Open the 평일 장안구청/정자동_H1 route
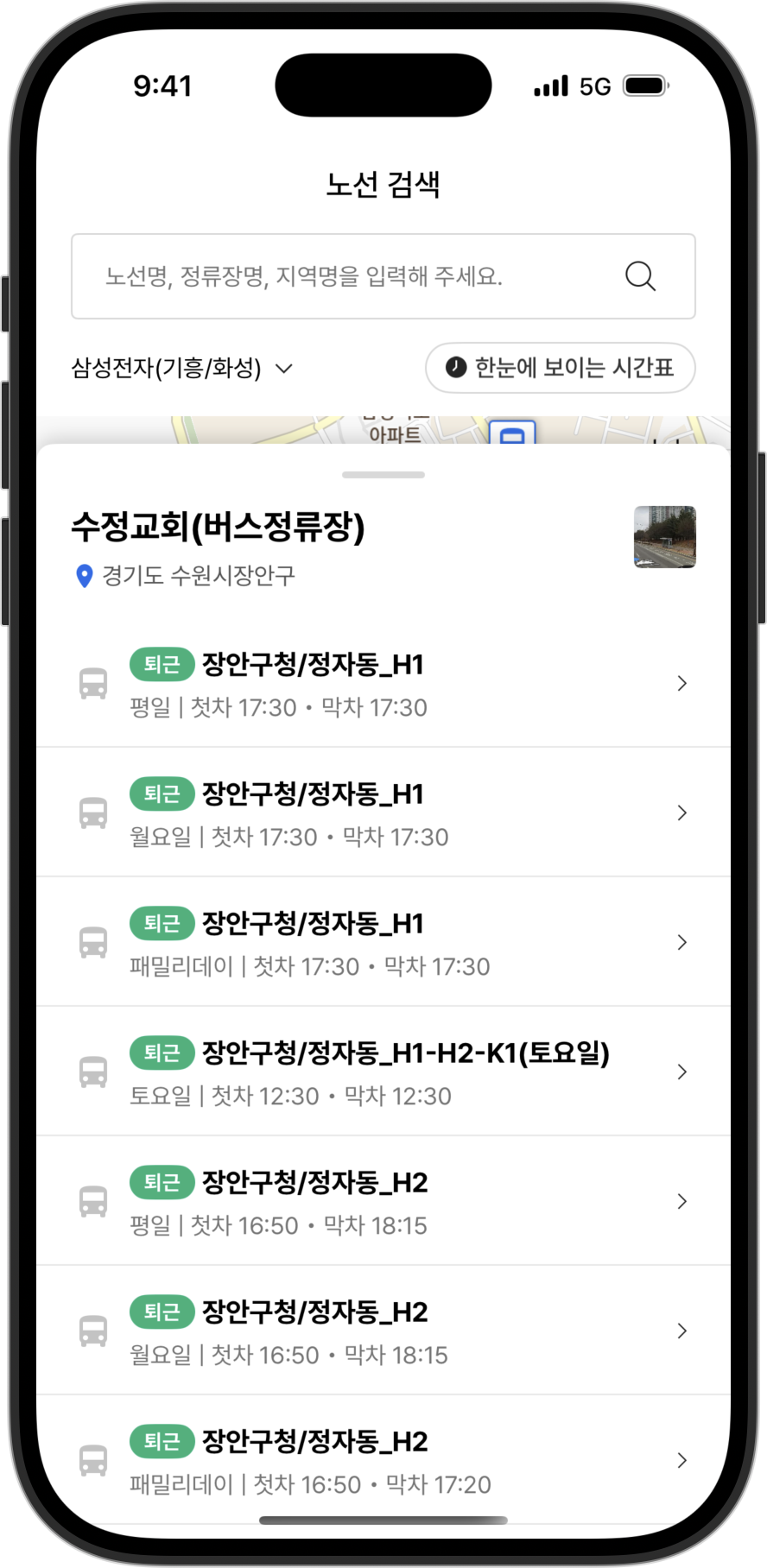767x1568 pixels. coord(383,684)
